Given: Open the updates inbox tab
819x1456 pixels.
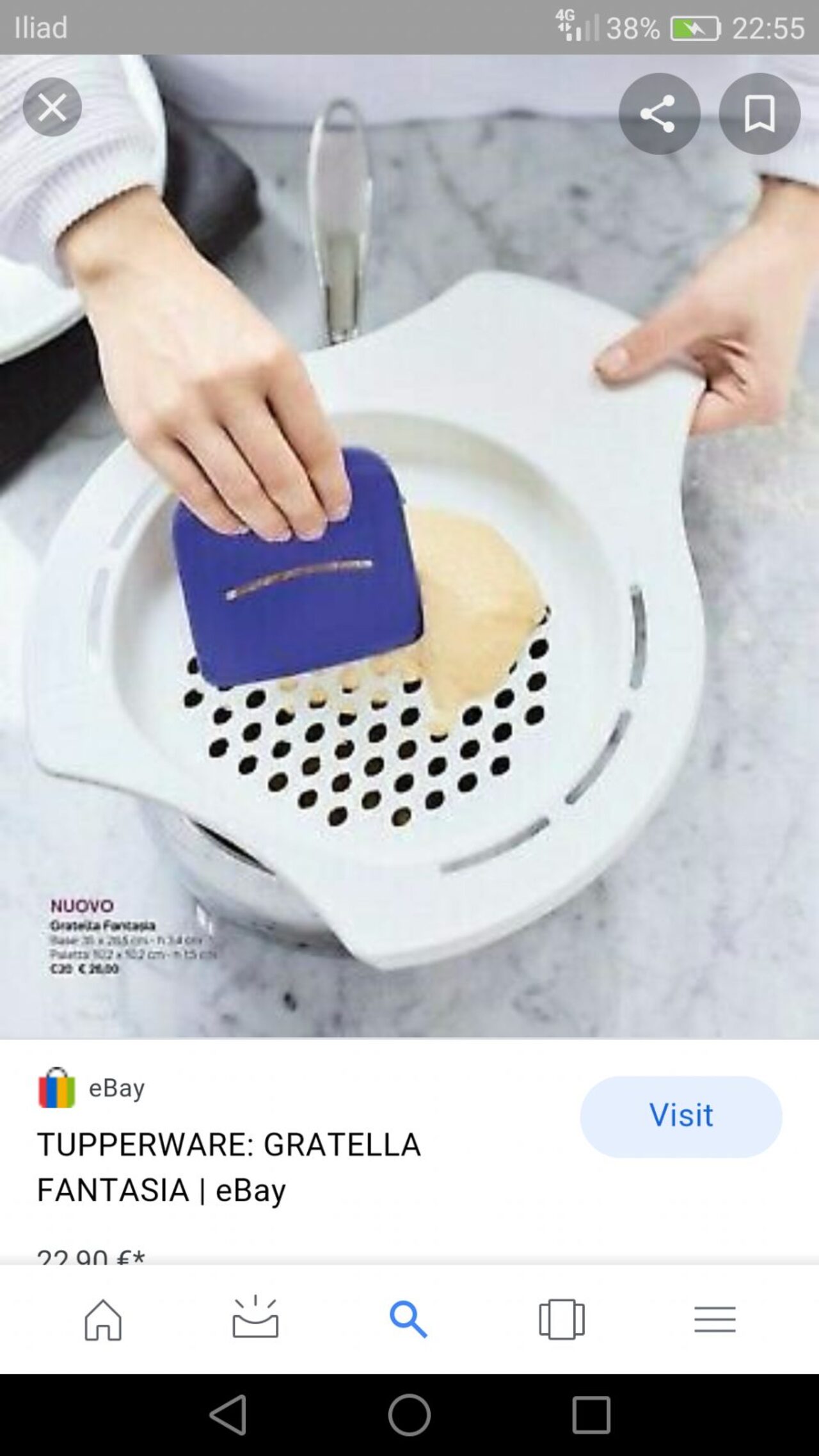Looking at the screenshot, I should click(255, 1319).
